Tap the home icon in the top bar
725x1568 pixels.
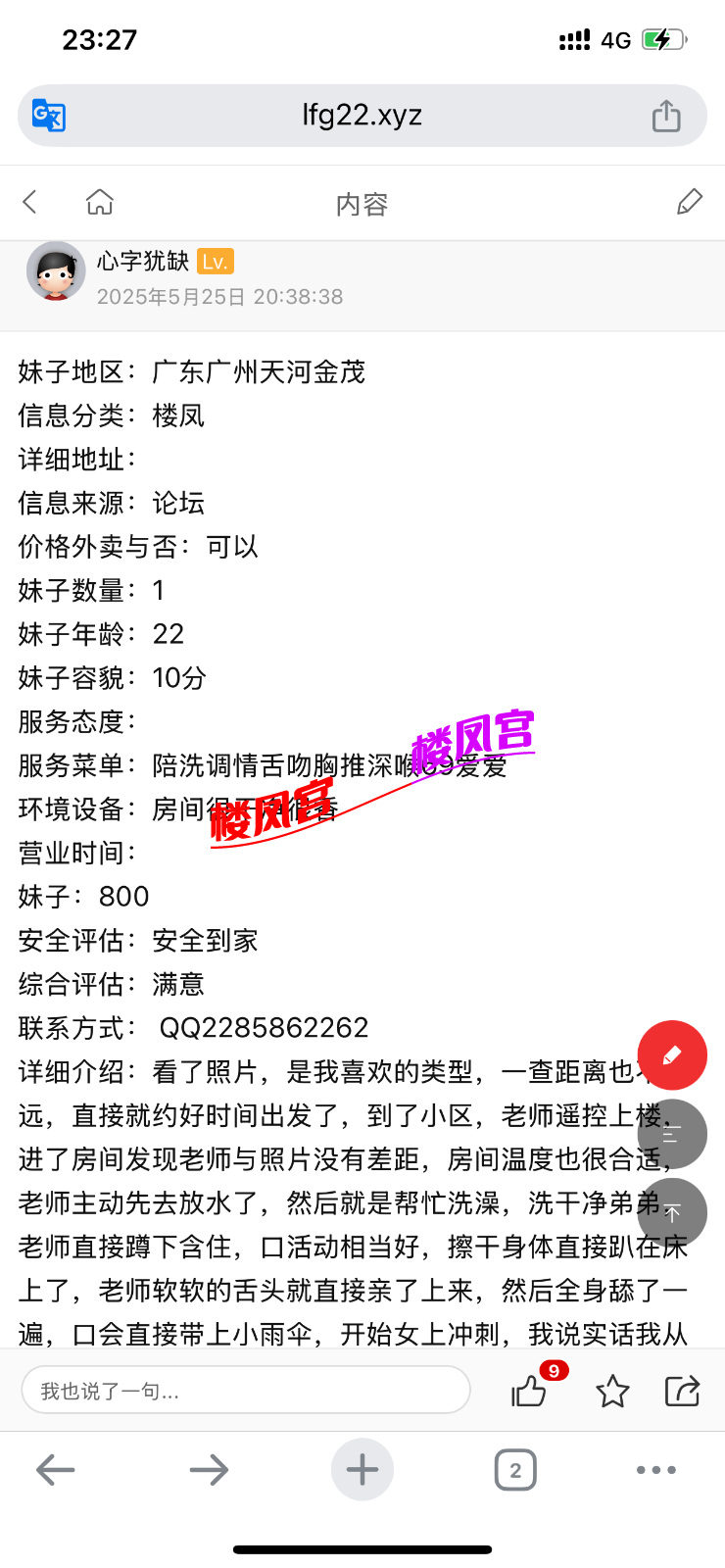(x=98, y=202)
